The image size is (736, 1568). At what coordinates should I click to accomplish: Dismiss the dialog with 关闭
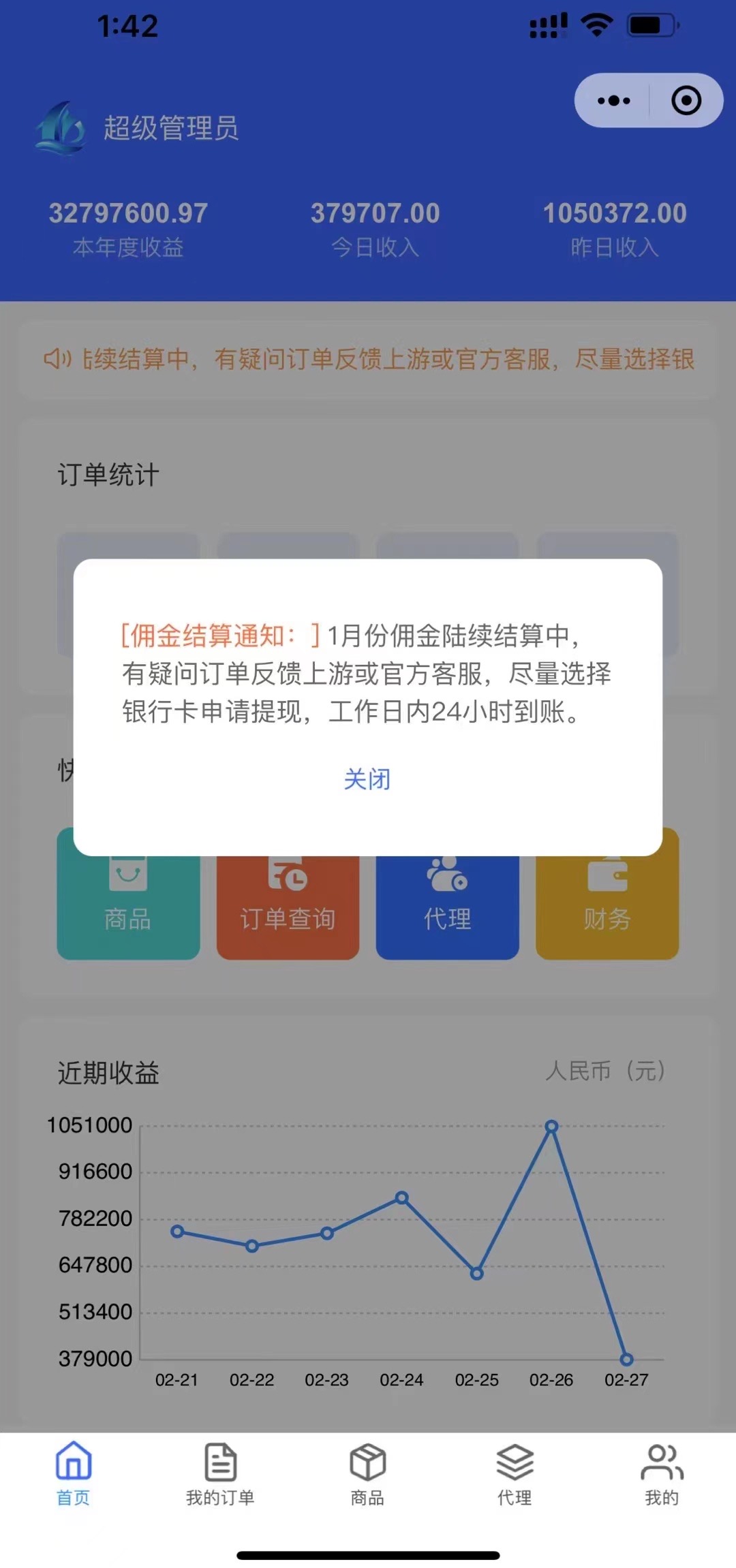pos(367,779)
